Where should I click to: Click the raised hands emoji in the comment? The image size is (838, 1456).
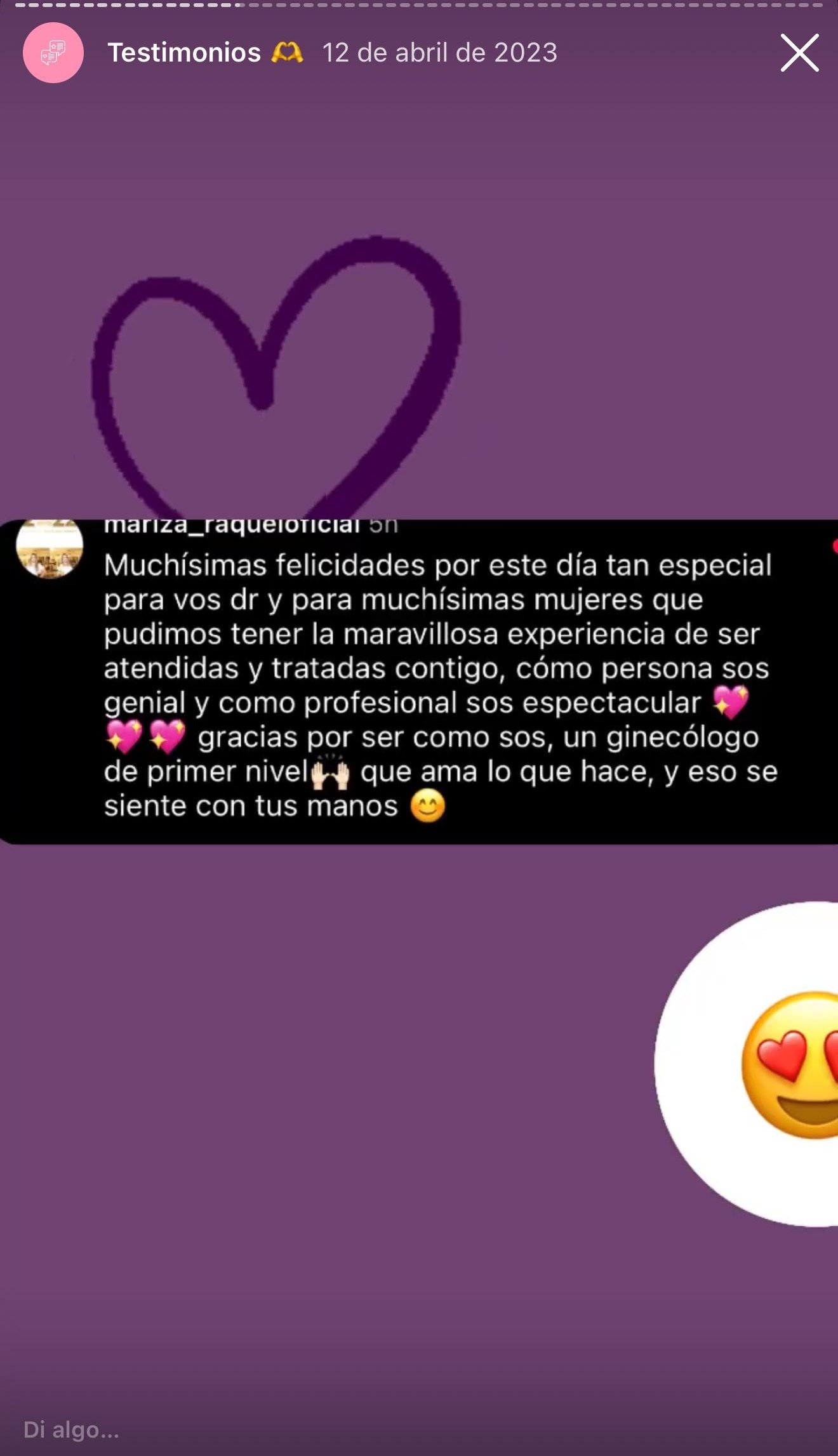330,772
